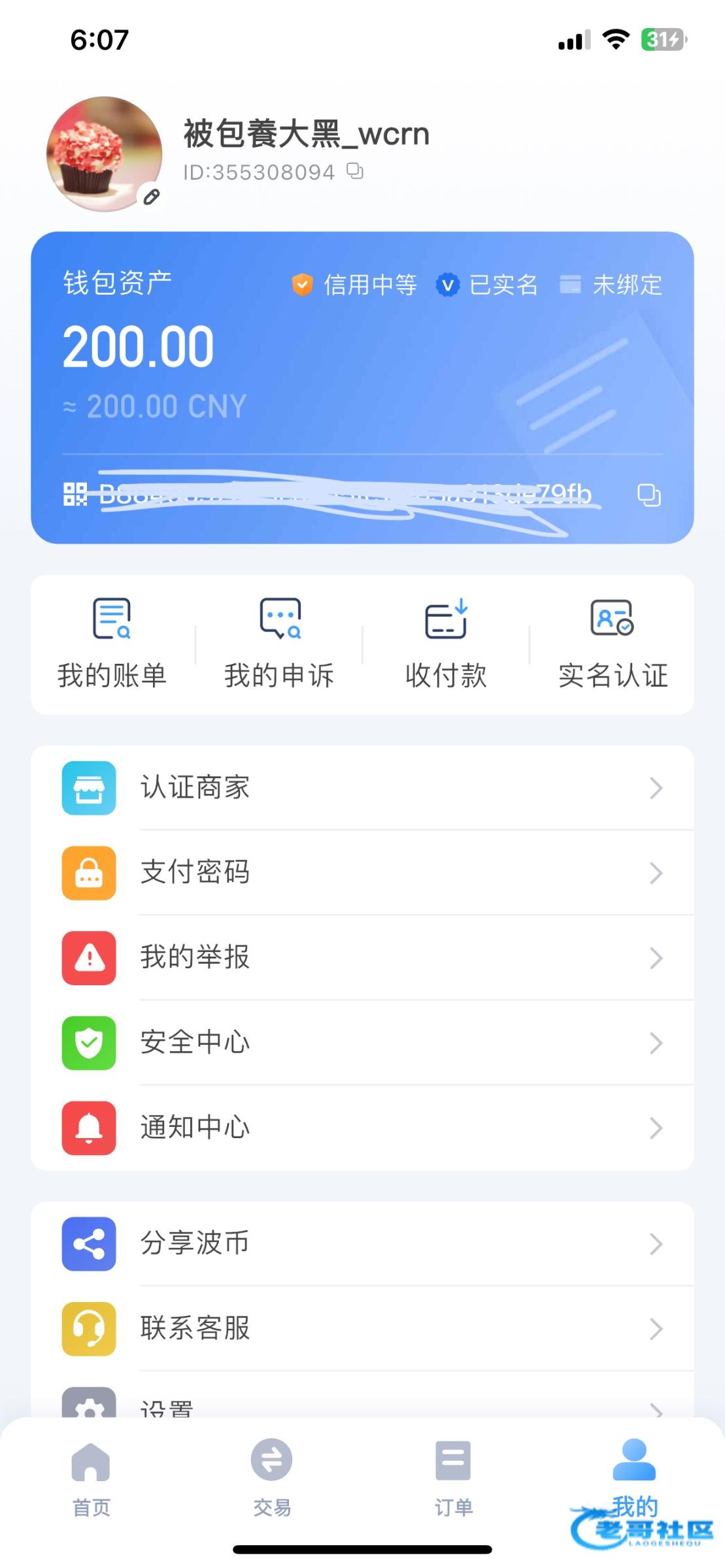The width and height of the screenshot is (725, 1568).
Task: Switch to the 首页 tab
Action: point(91,1478)
